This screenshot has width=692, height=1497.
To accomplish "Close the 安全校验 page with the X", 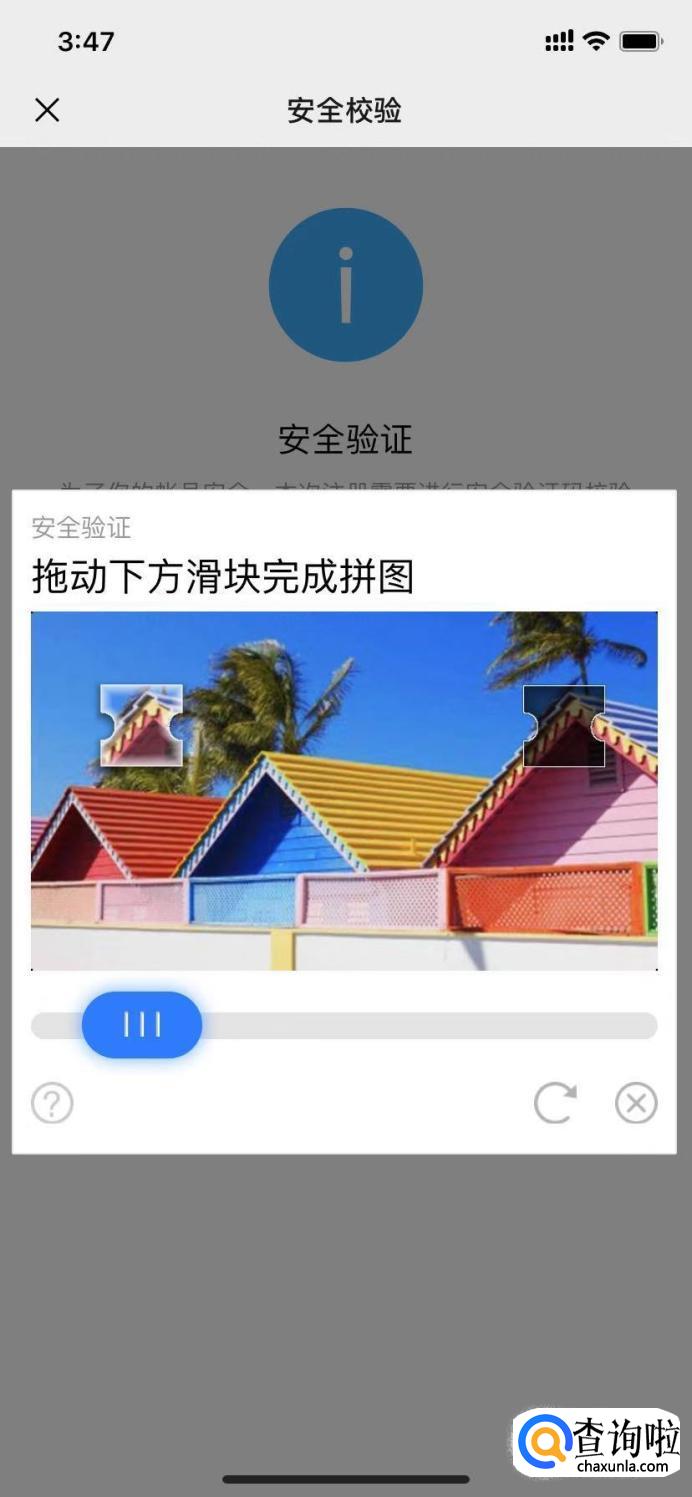I will 47,110.
